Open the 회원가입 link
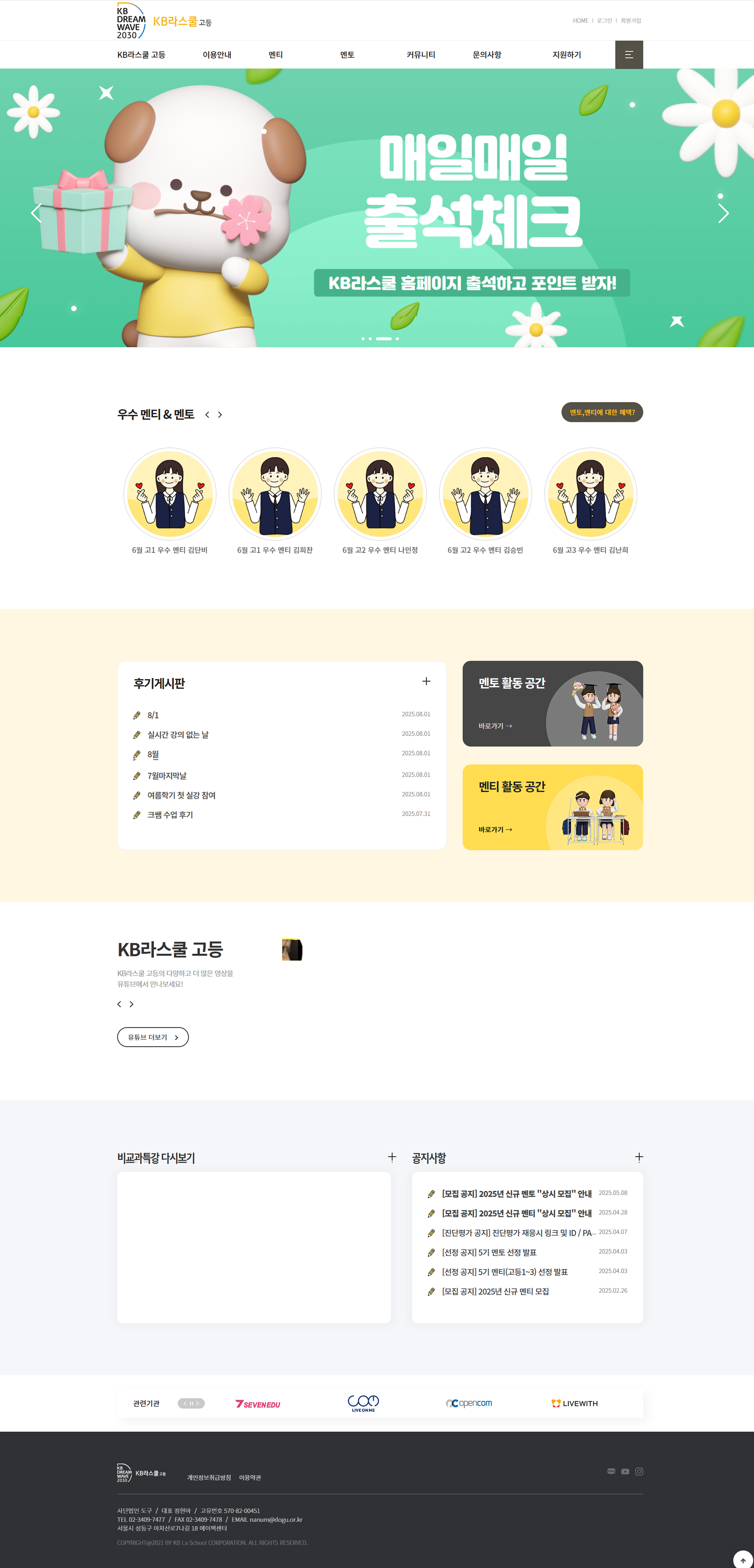 (x=630, y=21)
